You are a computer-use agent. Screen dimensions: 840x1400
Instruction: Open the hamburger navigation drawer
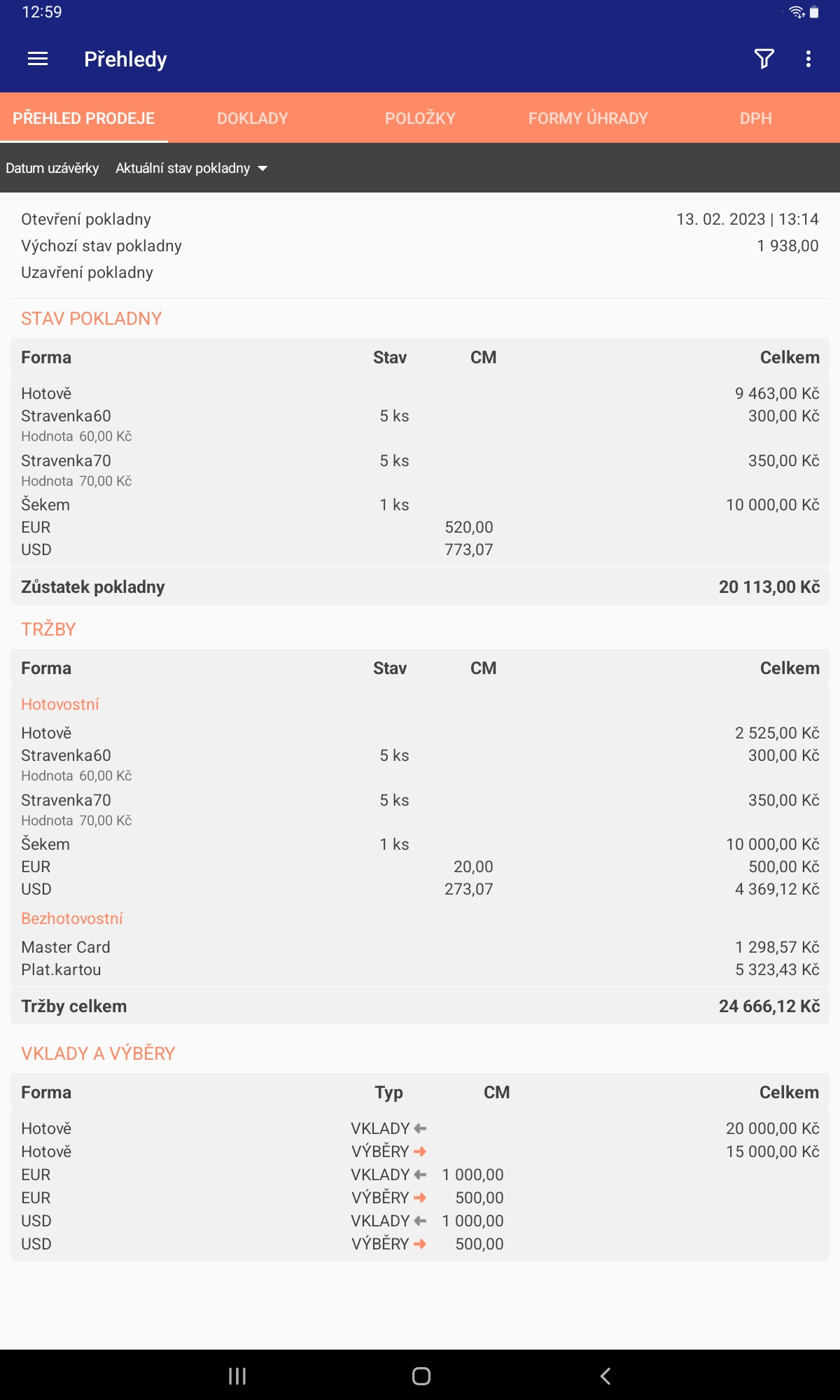tap(38, 59)
